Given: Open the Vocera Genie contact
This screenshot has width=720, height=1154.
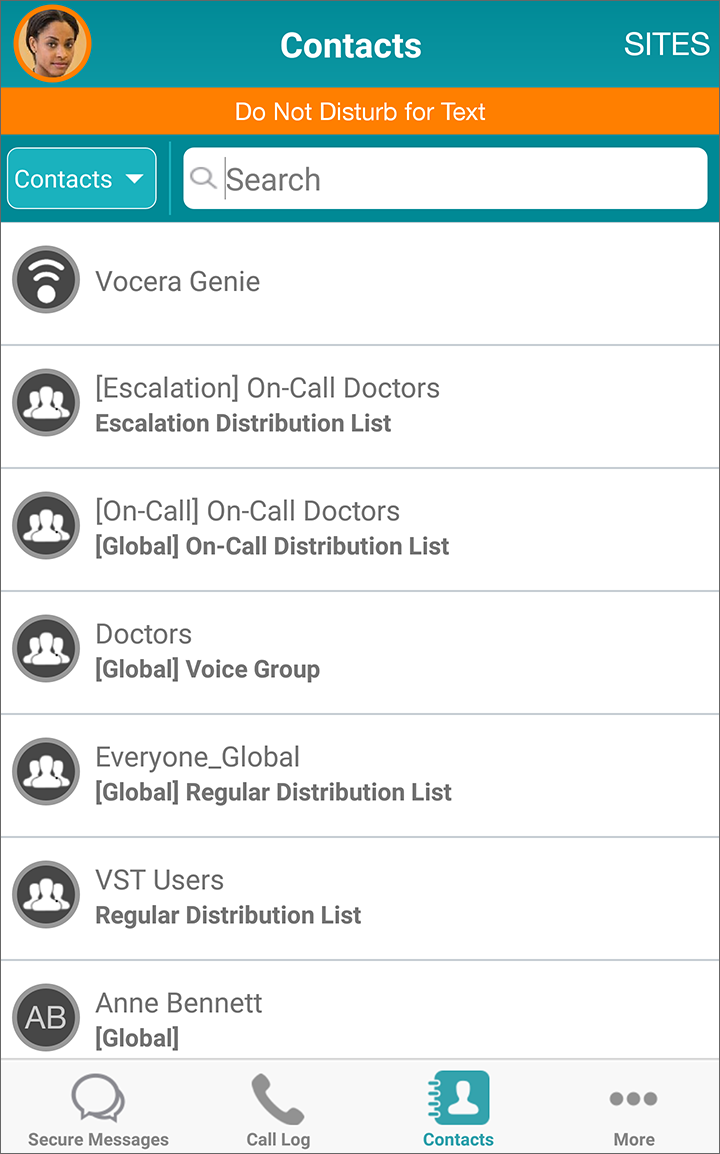Looking at the screenshot, I should click(360, 283).
